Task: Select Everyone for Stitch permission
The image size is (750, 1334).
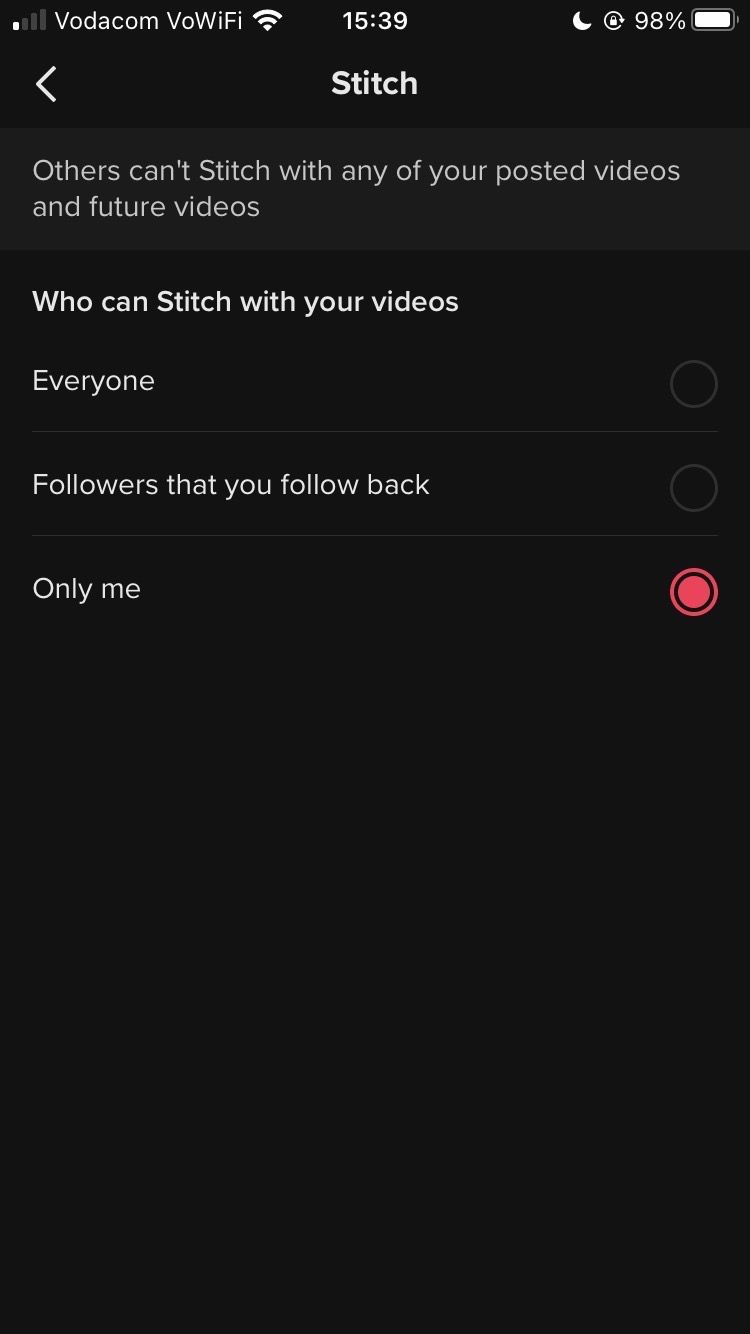Action: (x=693, y=384)
